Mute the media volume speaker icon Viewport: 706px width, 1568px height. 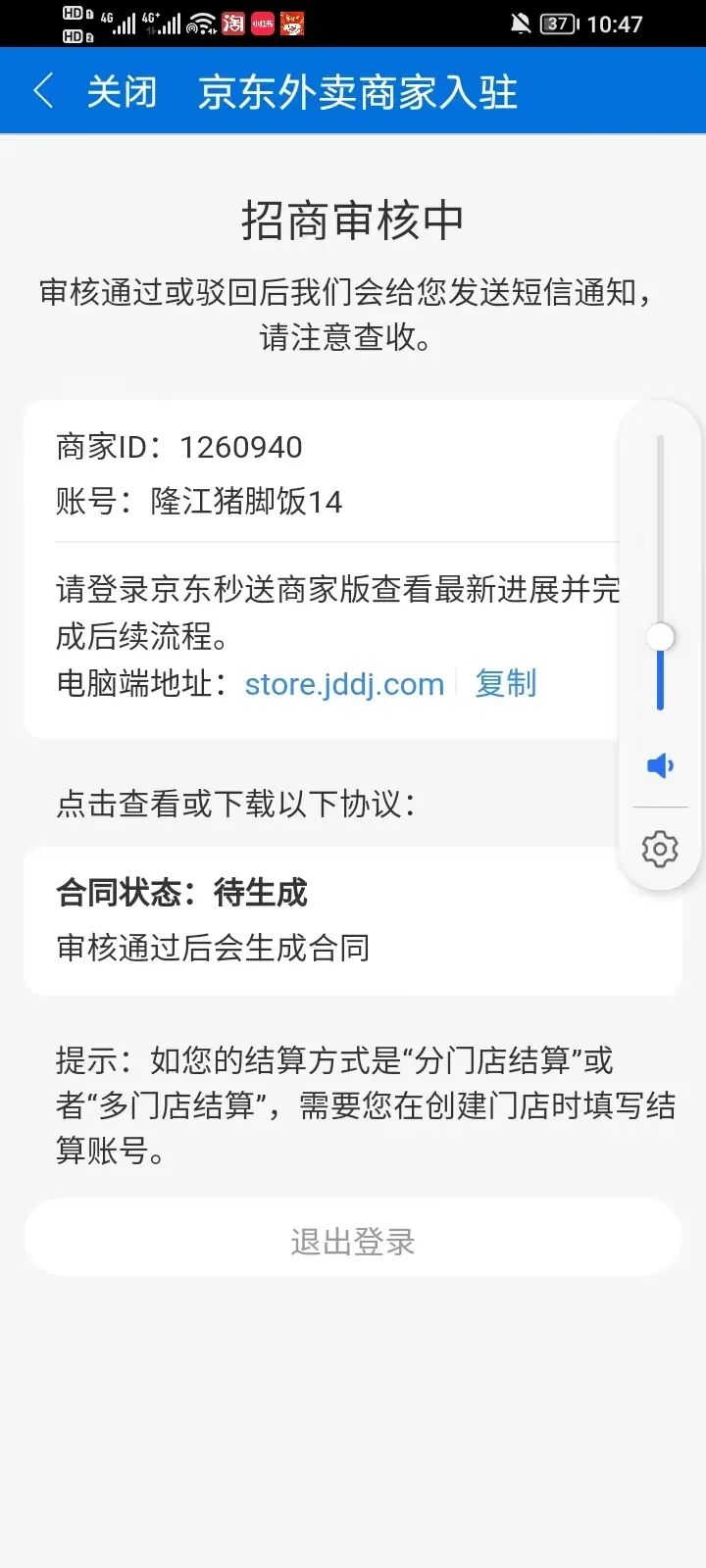pyautogui.click(x=660, y=765)
